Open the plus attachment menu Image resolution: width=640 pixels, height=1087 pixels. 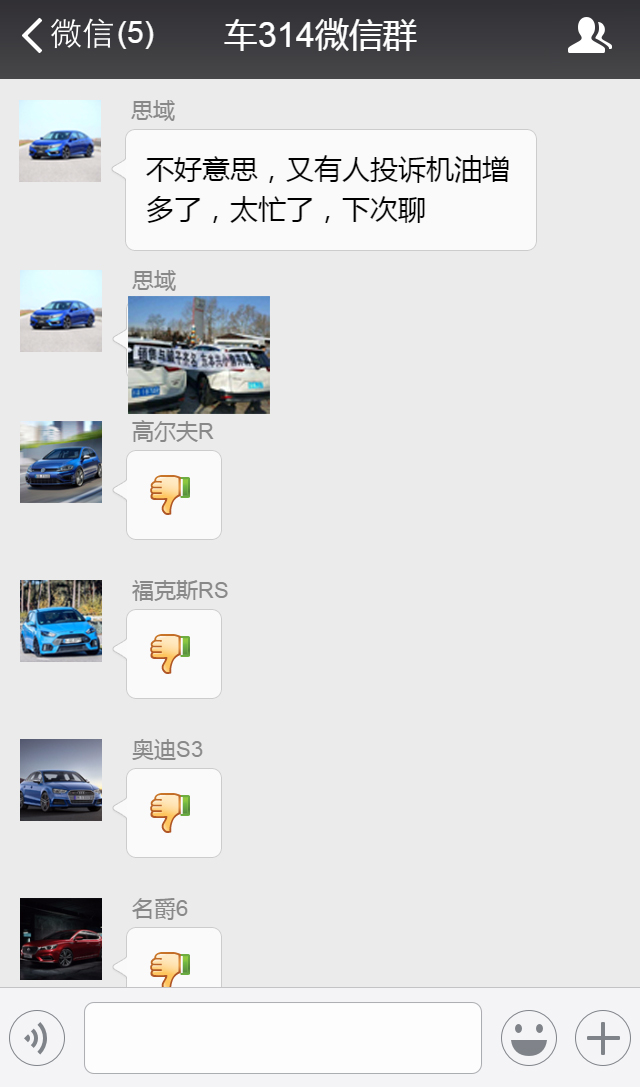pyautogui.click(x=603, y=1038)
